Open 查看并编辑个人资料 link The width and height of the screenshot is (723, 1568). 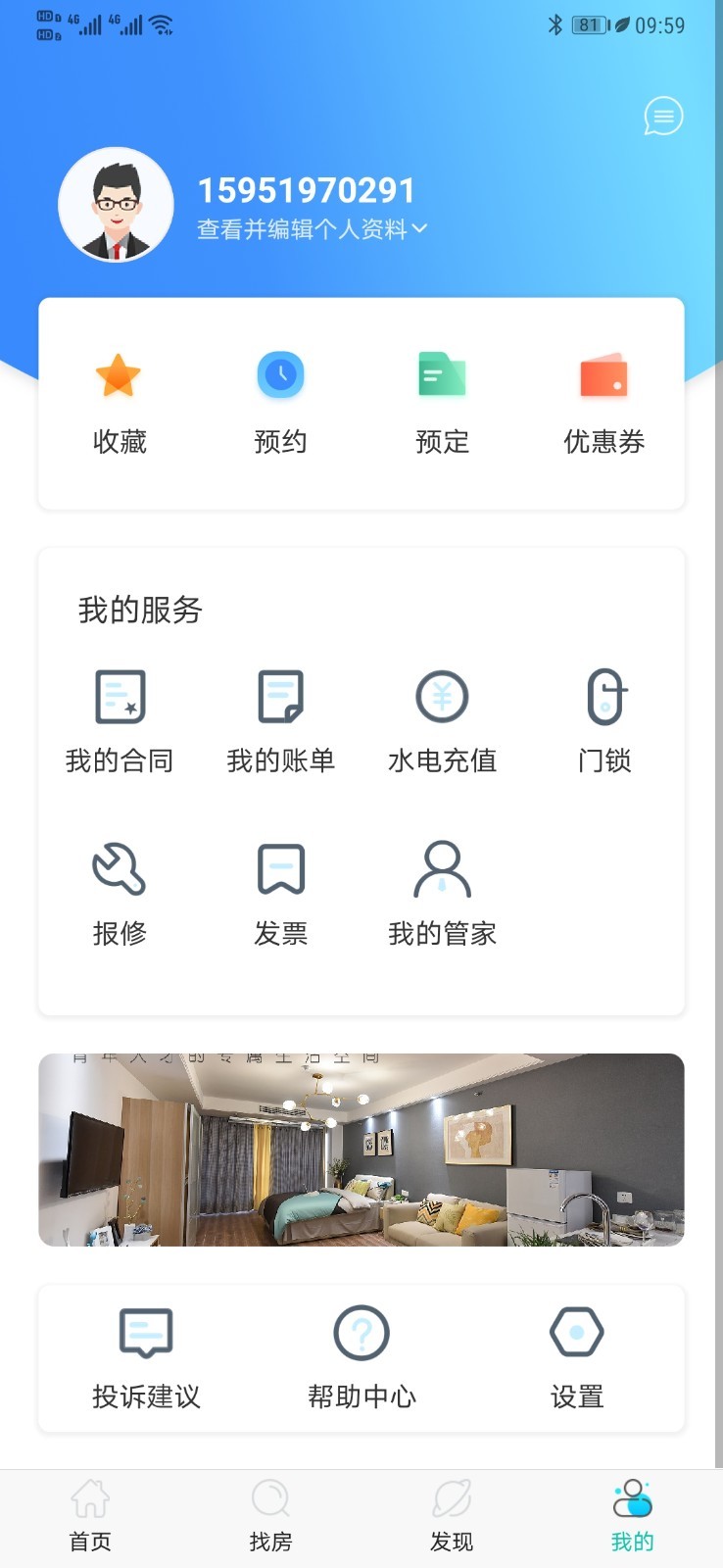(312, 229)
